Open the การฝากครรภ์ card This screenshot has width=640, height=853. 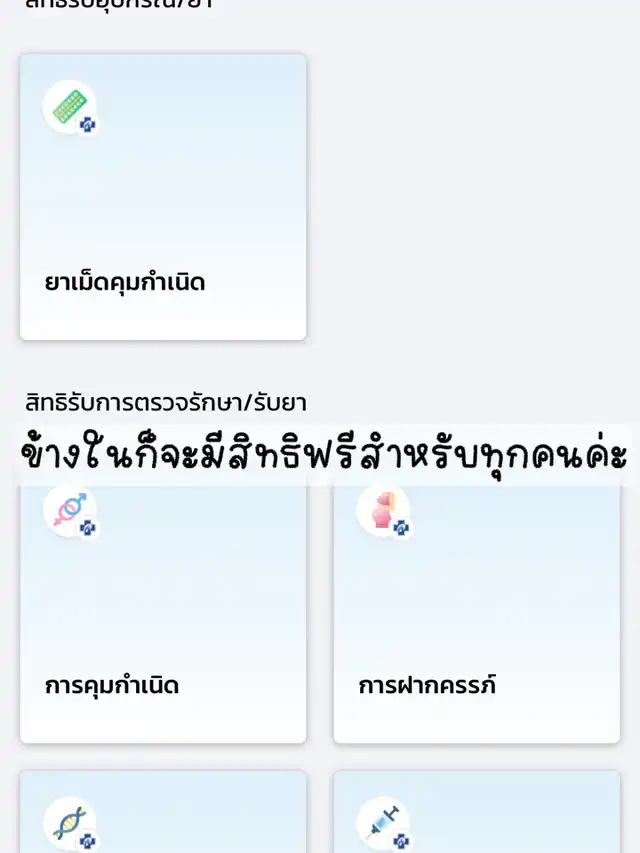[x=476, y=610]
